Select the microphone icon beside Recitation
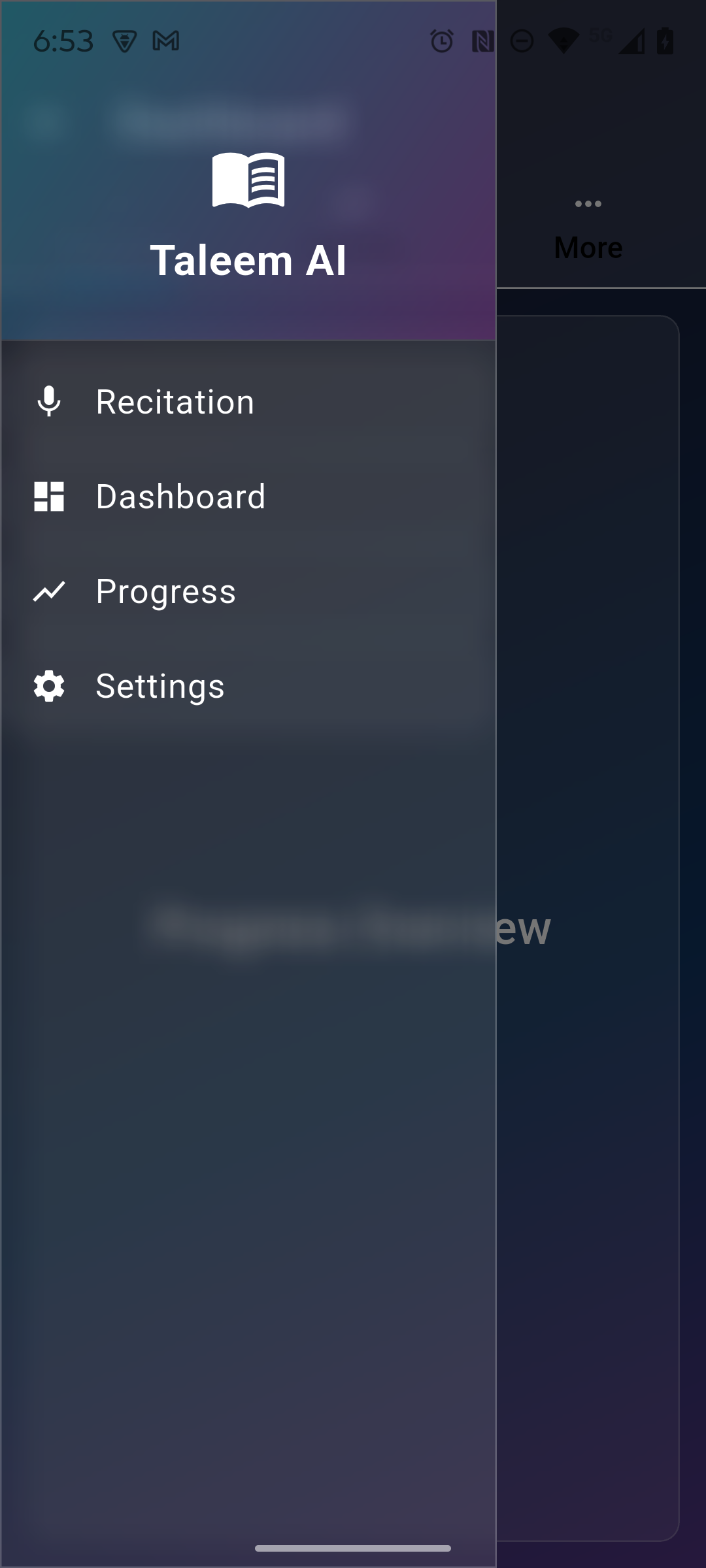 [x=48, y=402]
